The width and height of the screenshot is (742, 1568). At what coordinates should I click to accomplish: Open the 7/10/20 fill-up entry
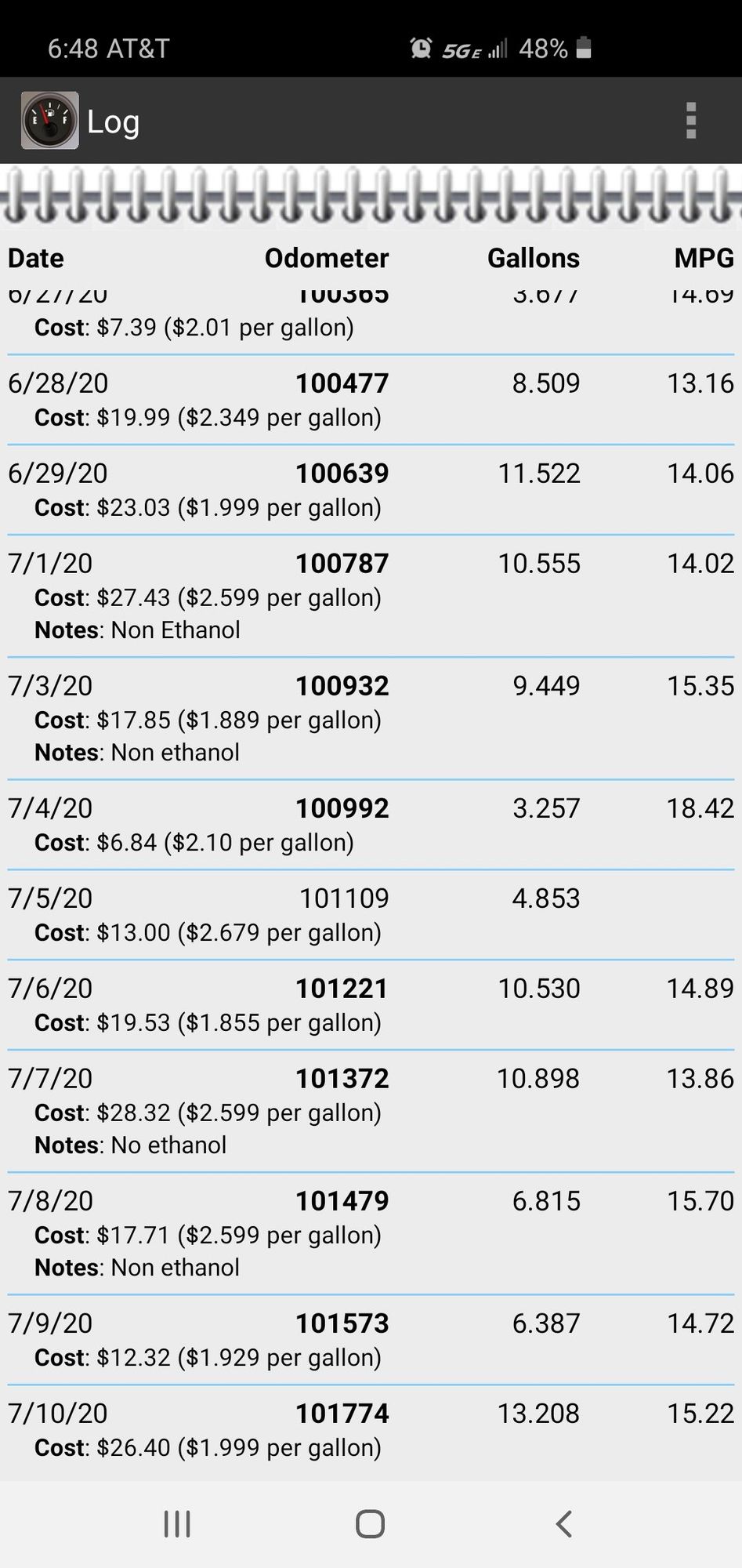(371, 1430)
